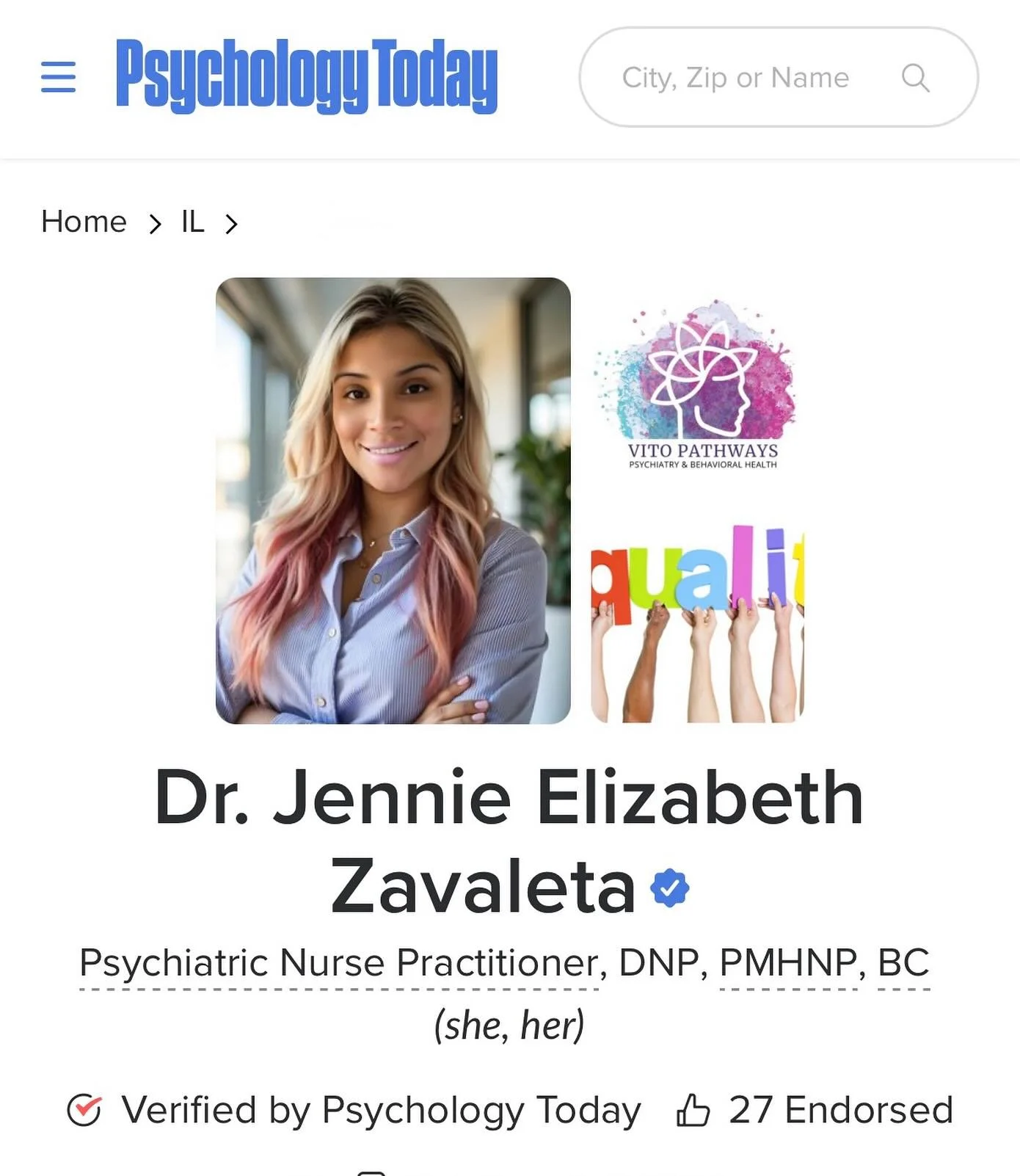This screenshot has height=1176, width=1020.
Task: Show what PMHNP means
Action: [788, 962]
